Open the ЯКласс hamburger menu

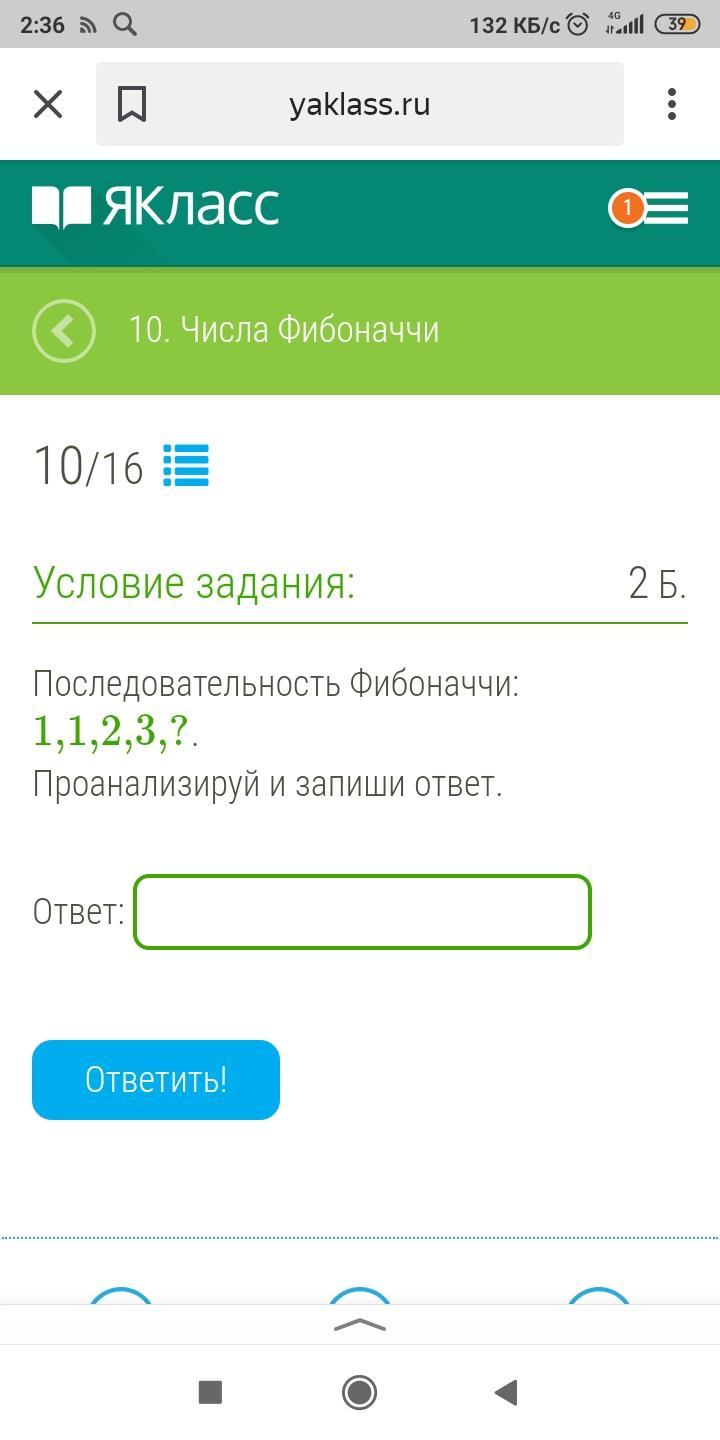click(x=649, y=208)
